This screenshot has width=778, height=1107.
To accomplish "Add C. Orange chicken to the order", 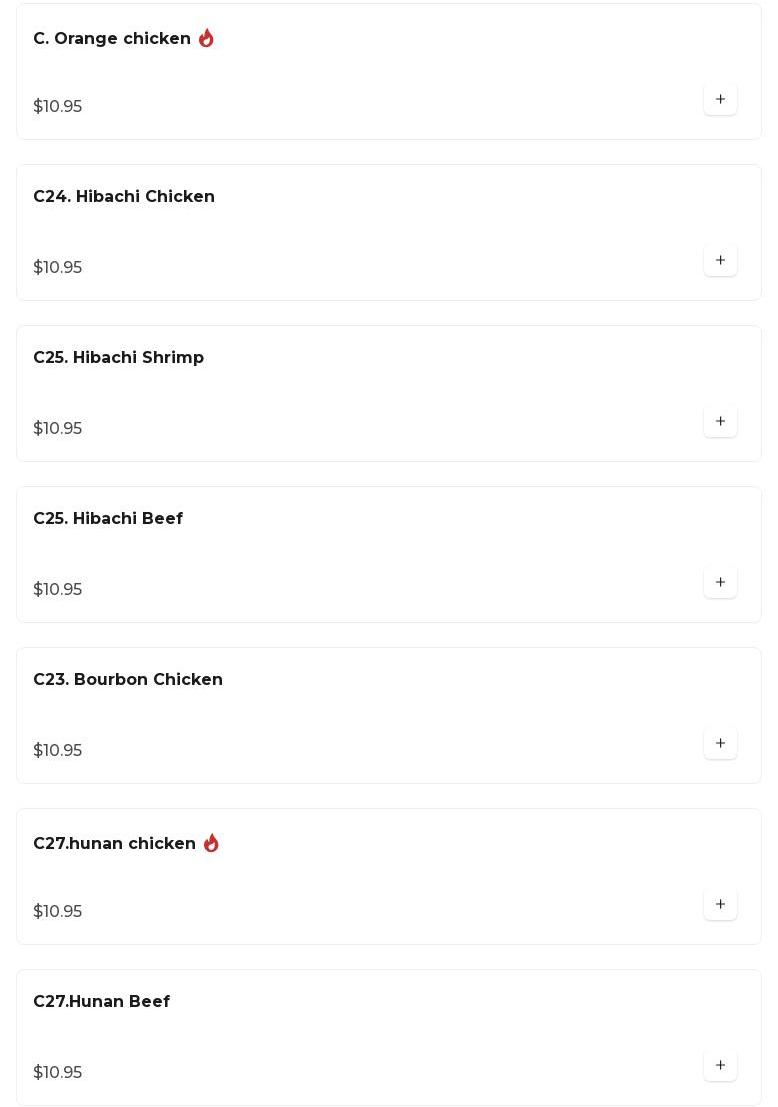I will coord(720,99).
